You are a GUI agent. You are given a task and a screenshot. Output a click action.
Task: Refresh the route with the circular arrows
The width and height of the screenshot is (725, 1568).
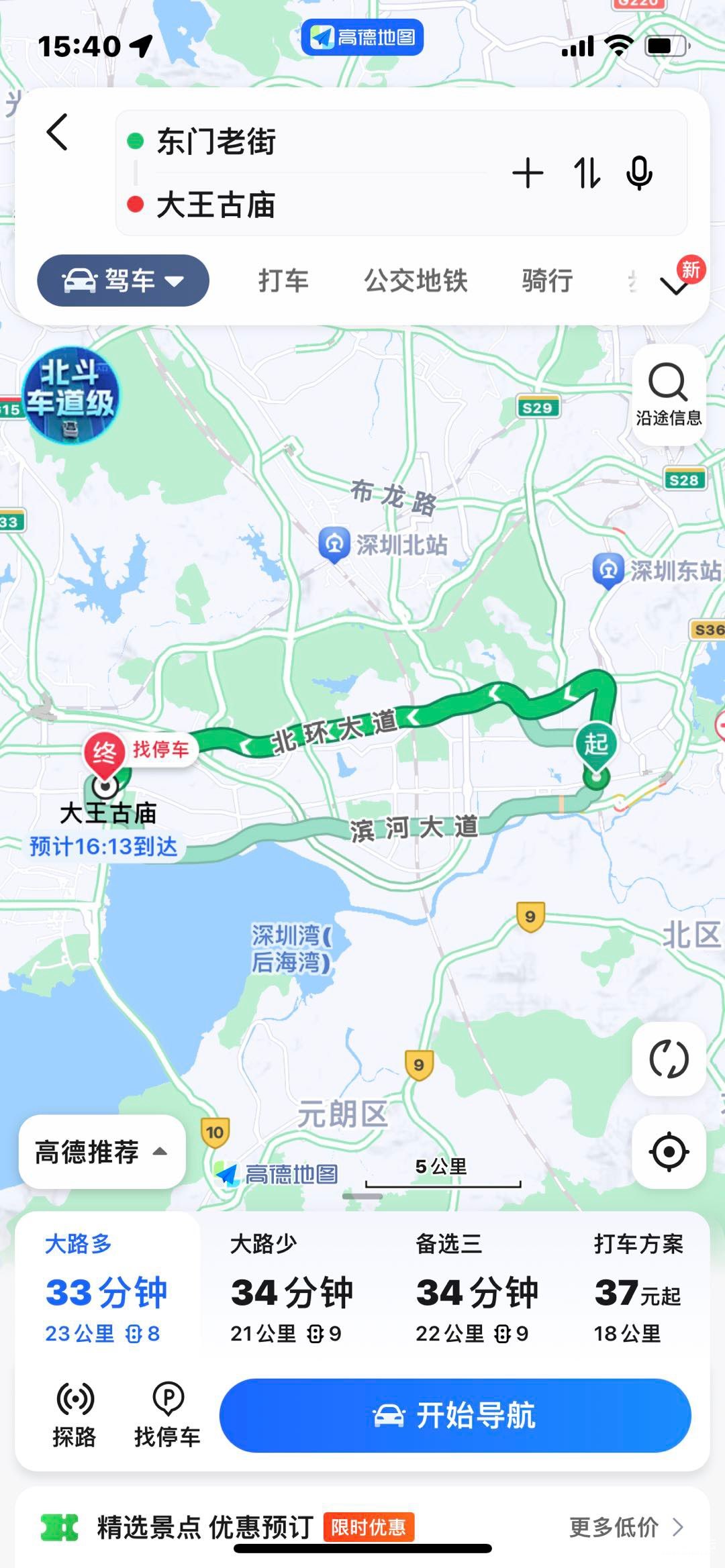[x=669, y=1059]
